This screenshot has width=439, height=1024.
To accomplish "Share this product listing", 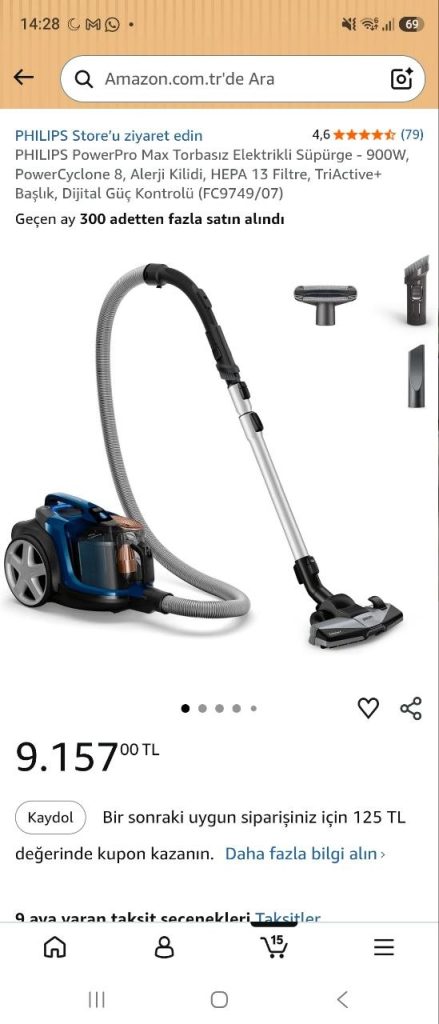I will (x=411, y=708).
